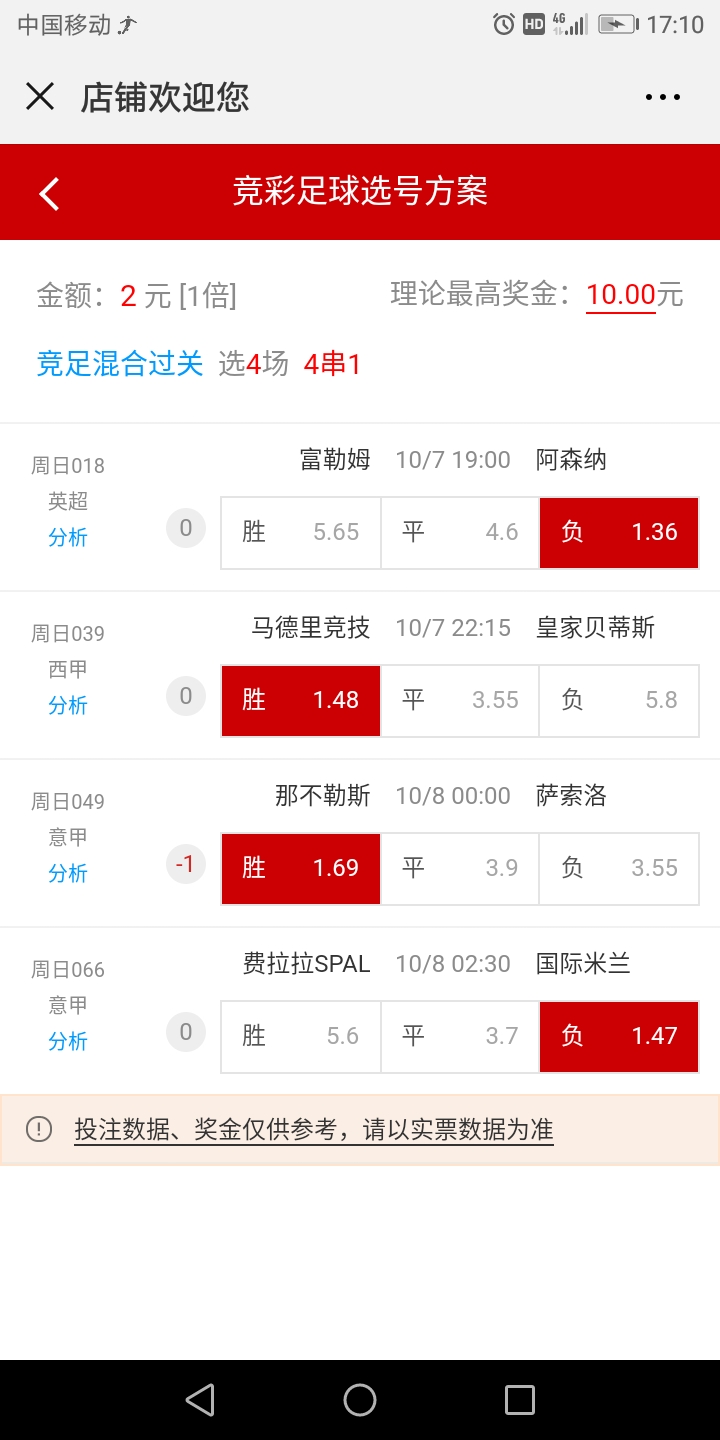Click the handicap badge -1 on 那不勒斯 row
The image size is (720, 1440).
[x=185, y=863]
